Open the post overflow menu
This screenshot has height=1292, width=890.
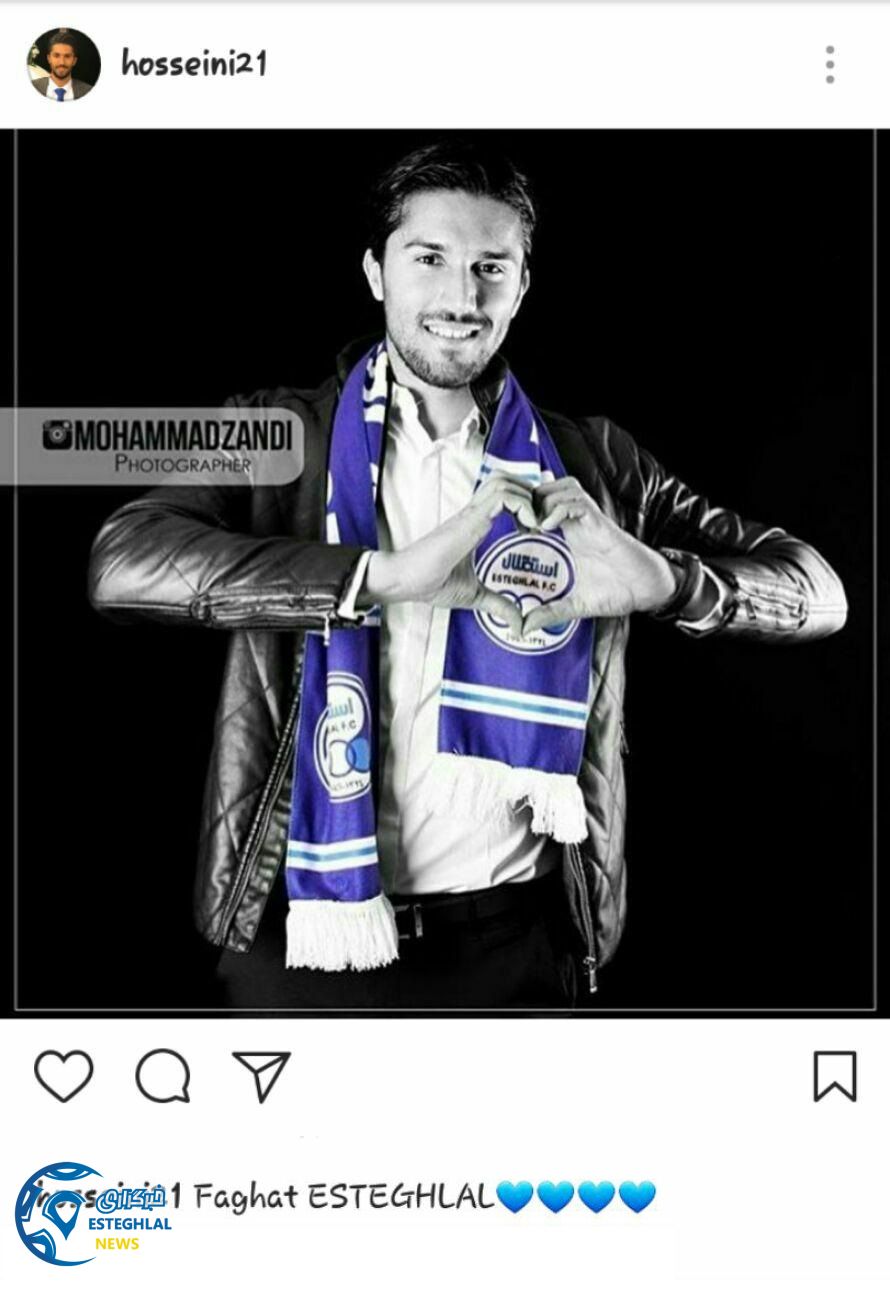point(829,64)
